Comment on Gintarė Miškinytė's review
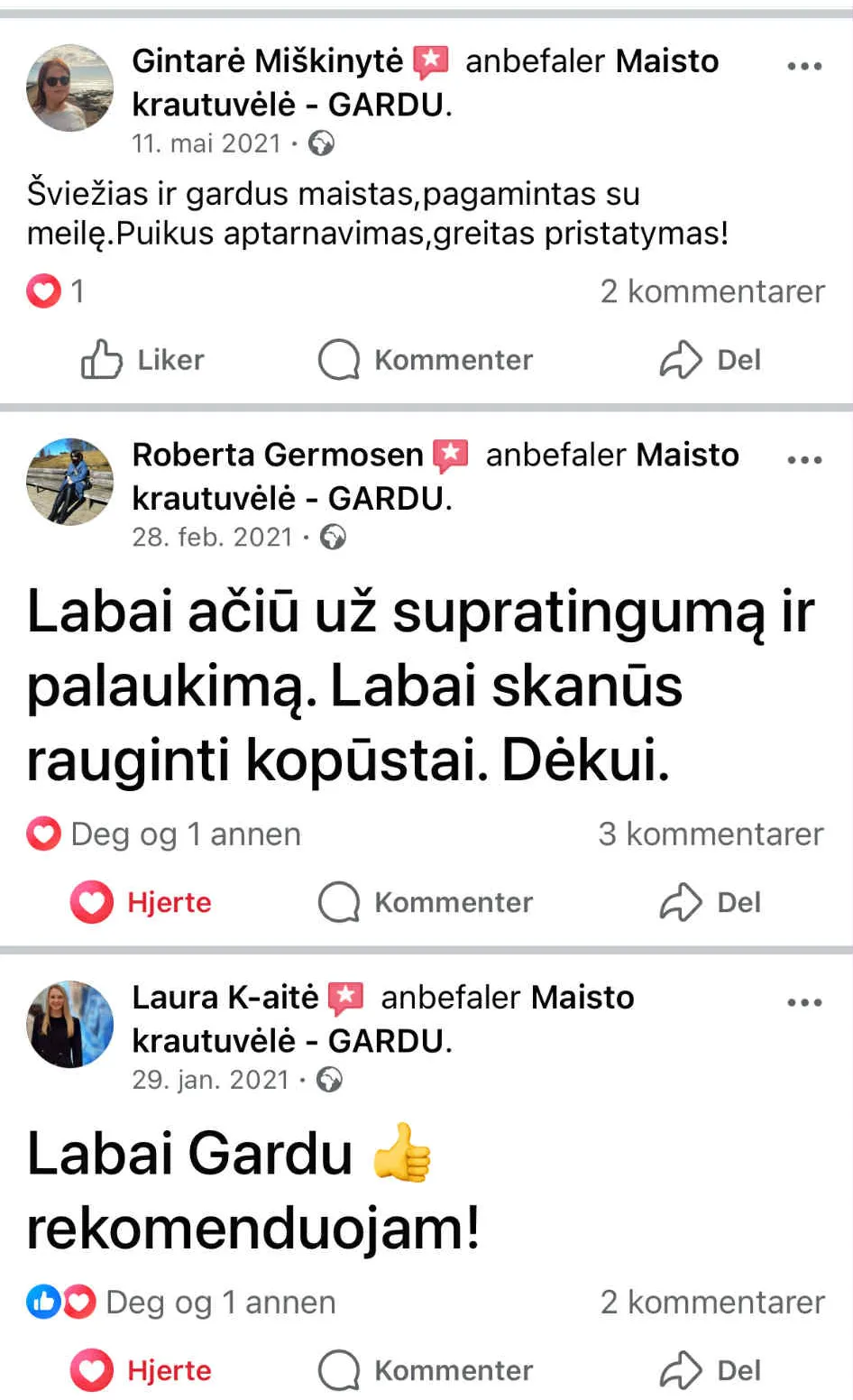This screenshot has width=853, height=1400. pyautogui.click(x=426, y=359)
